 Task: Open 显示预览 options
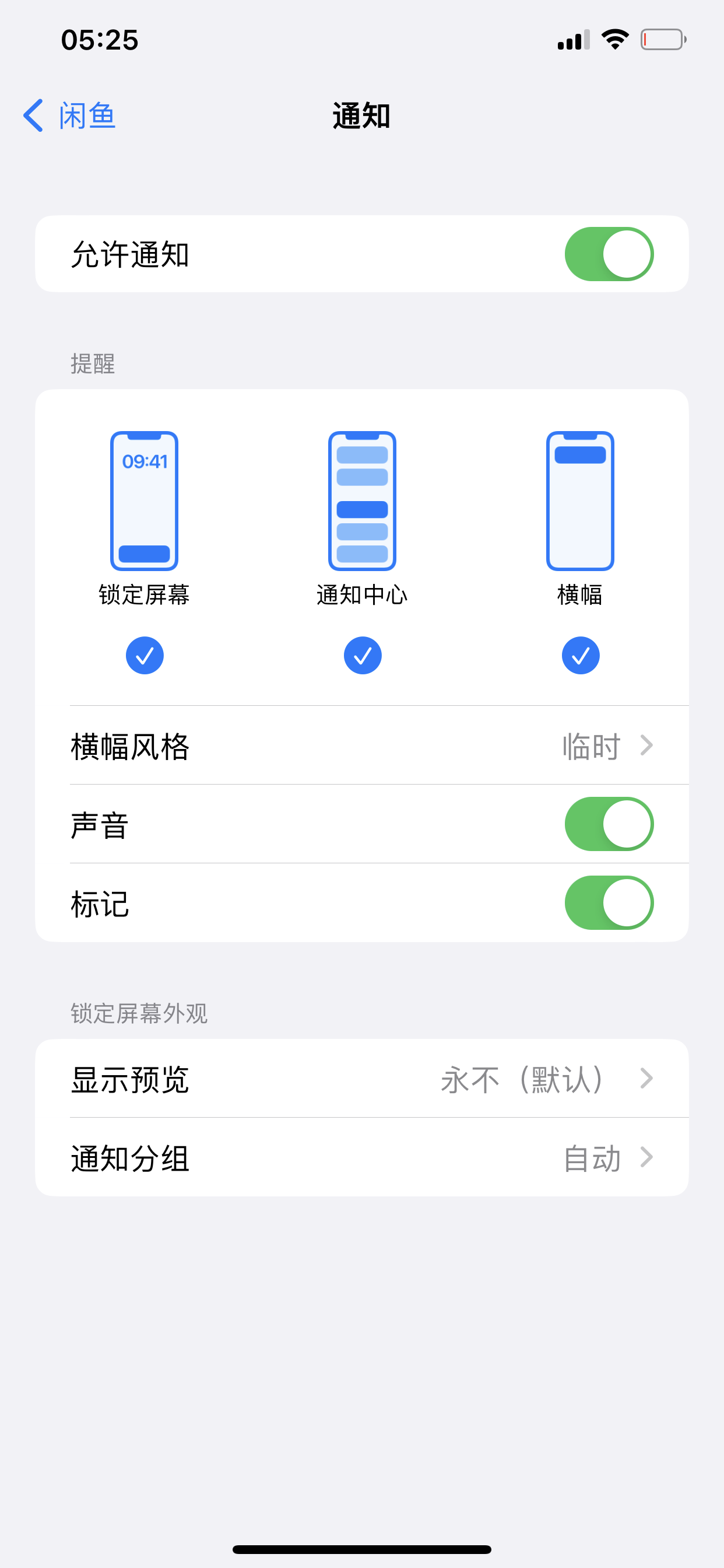pos(362,1079)
